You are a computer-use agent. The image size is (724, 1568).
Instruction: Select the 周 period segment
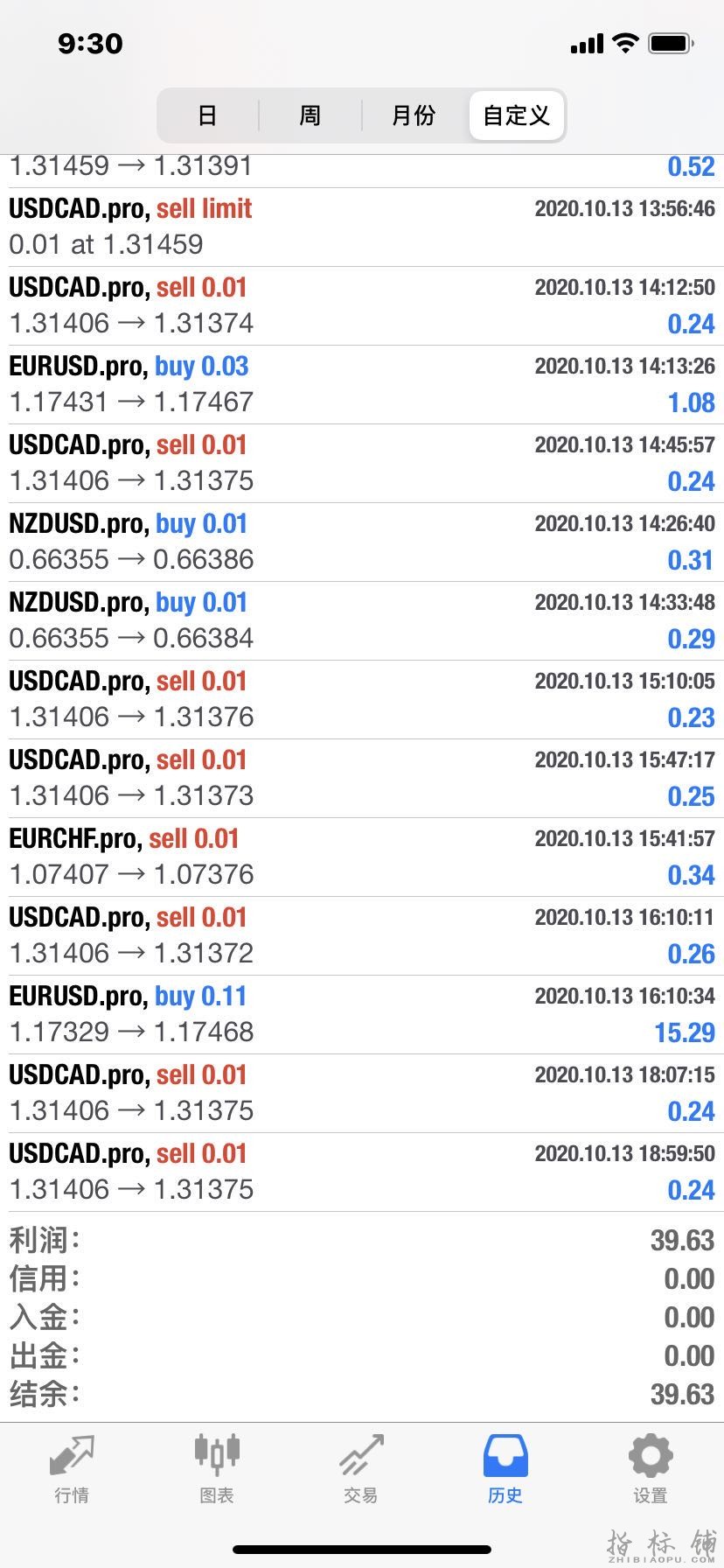tap(310, 115)
